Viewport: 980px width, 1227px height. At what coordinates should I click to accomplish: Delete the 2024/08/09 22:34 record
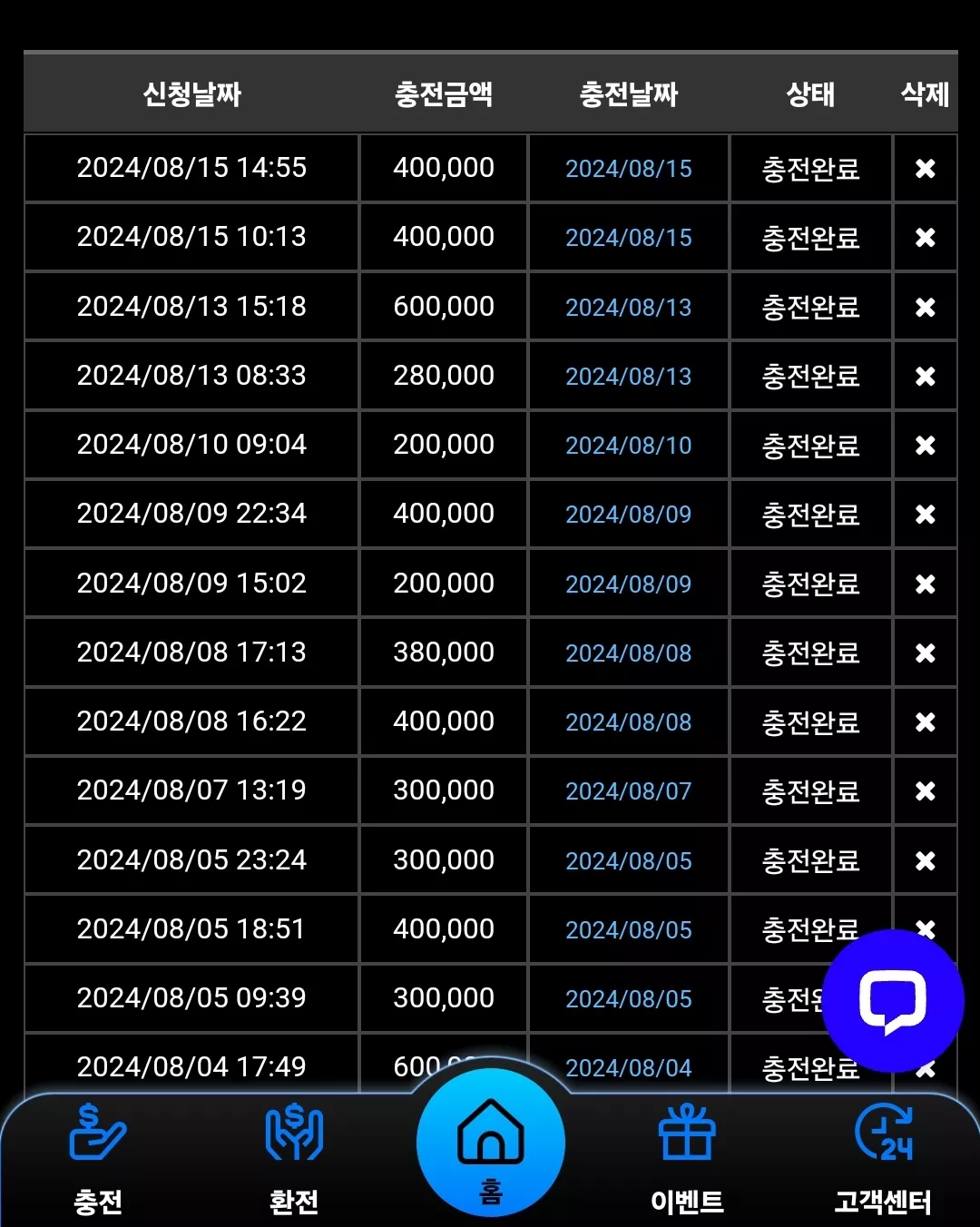pyautogui.click(x=925, y=515)
